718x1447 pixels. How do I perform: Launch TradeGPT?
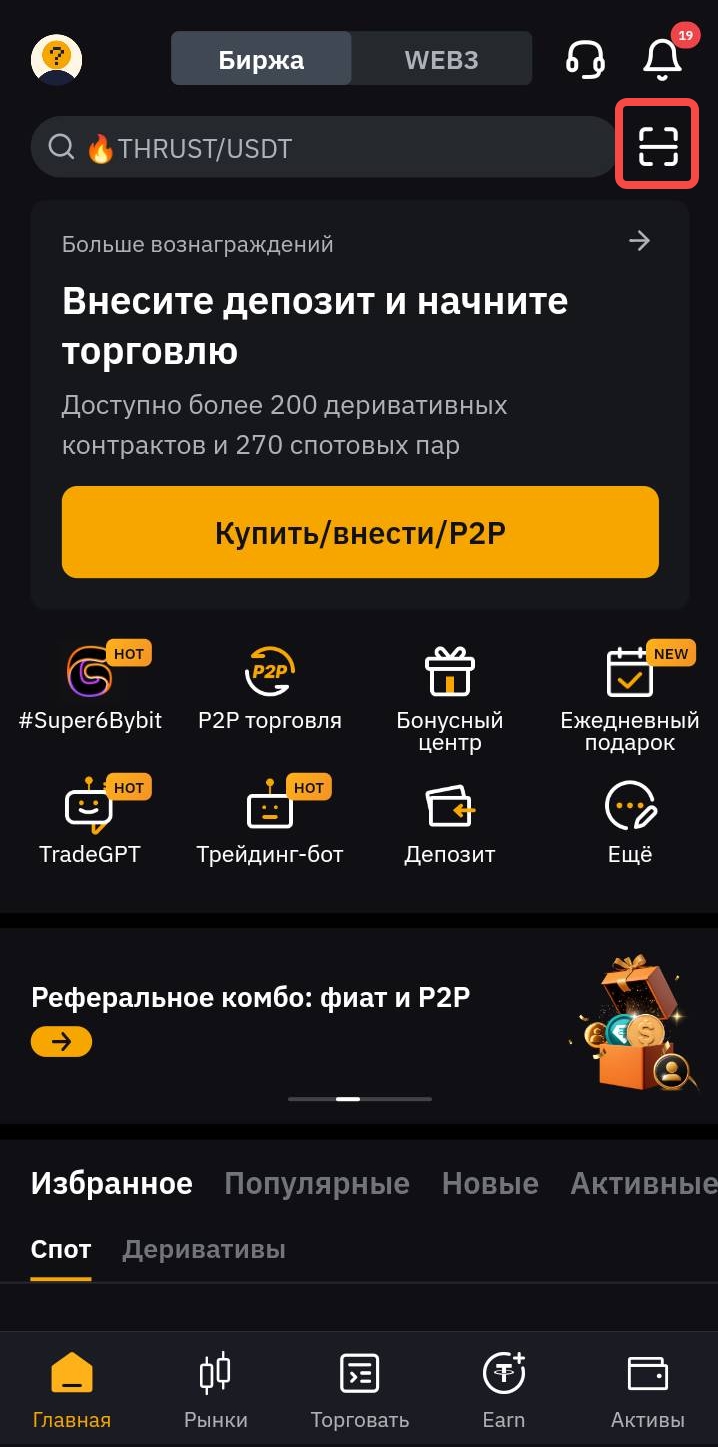tap(90, 821)
